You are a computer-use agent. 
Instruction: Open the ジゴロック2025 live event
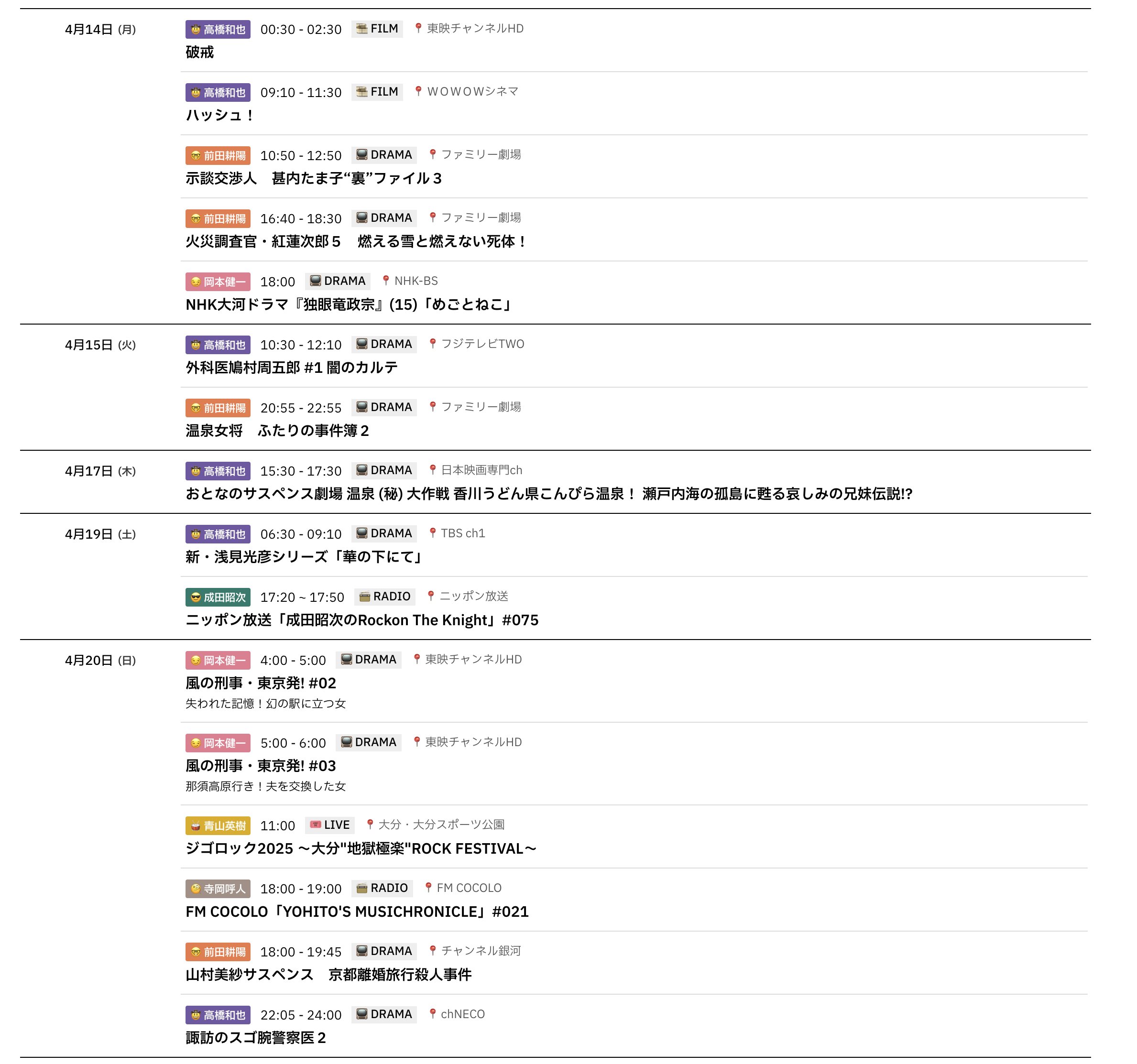[x=361, y=849]
